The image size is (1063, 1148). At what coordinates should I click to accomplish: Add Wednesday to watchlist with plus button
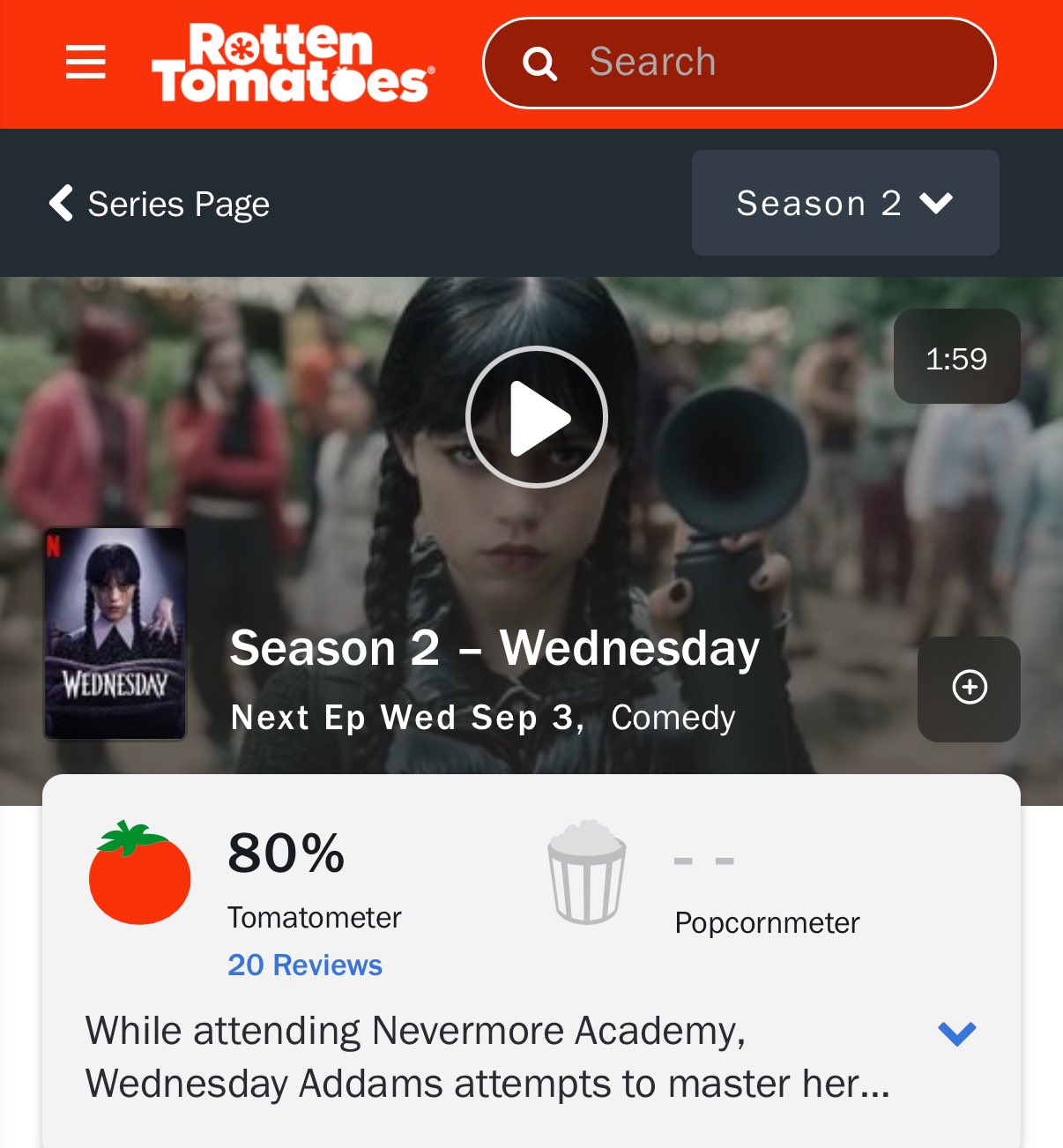[x=969, y=688]
